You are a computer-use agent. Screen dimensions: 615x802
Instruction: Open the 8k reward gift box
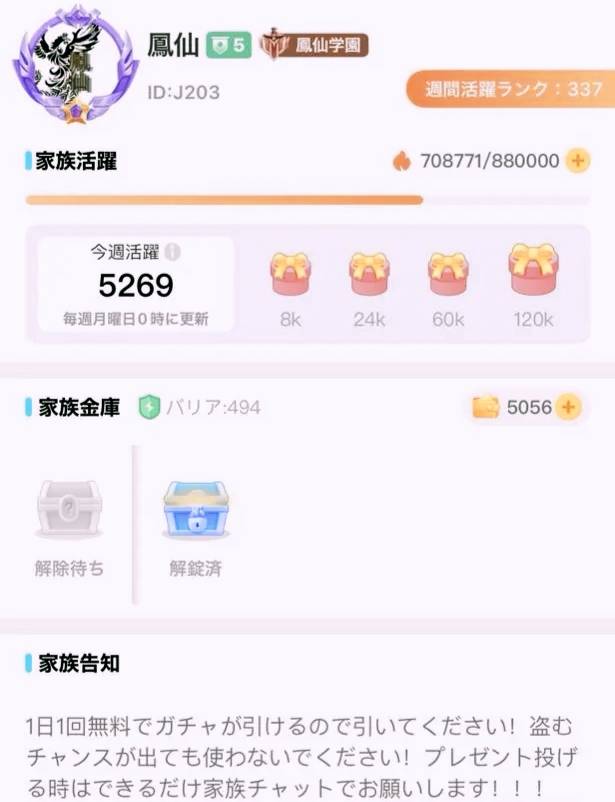(291, 275)
